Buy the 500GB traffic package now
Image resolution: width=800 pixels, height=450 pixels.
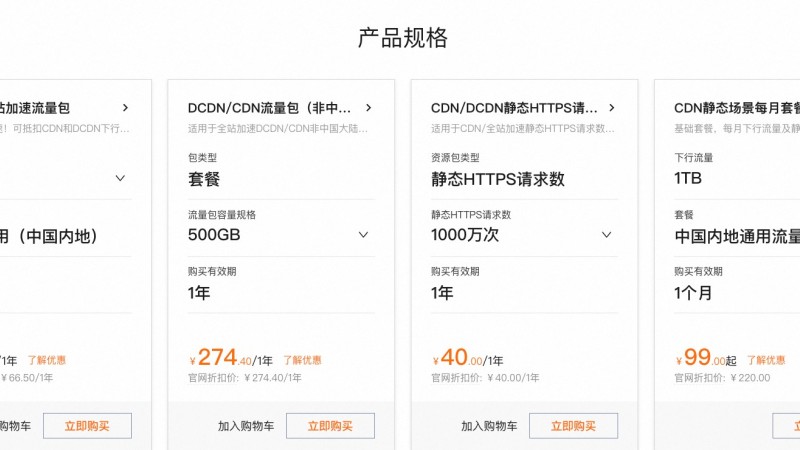(x=330, y=426)
